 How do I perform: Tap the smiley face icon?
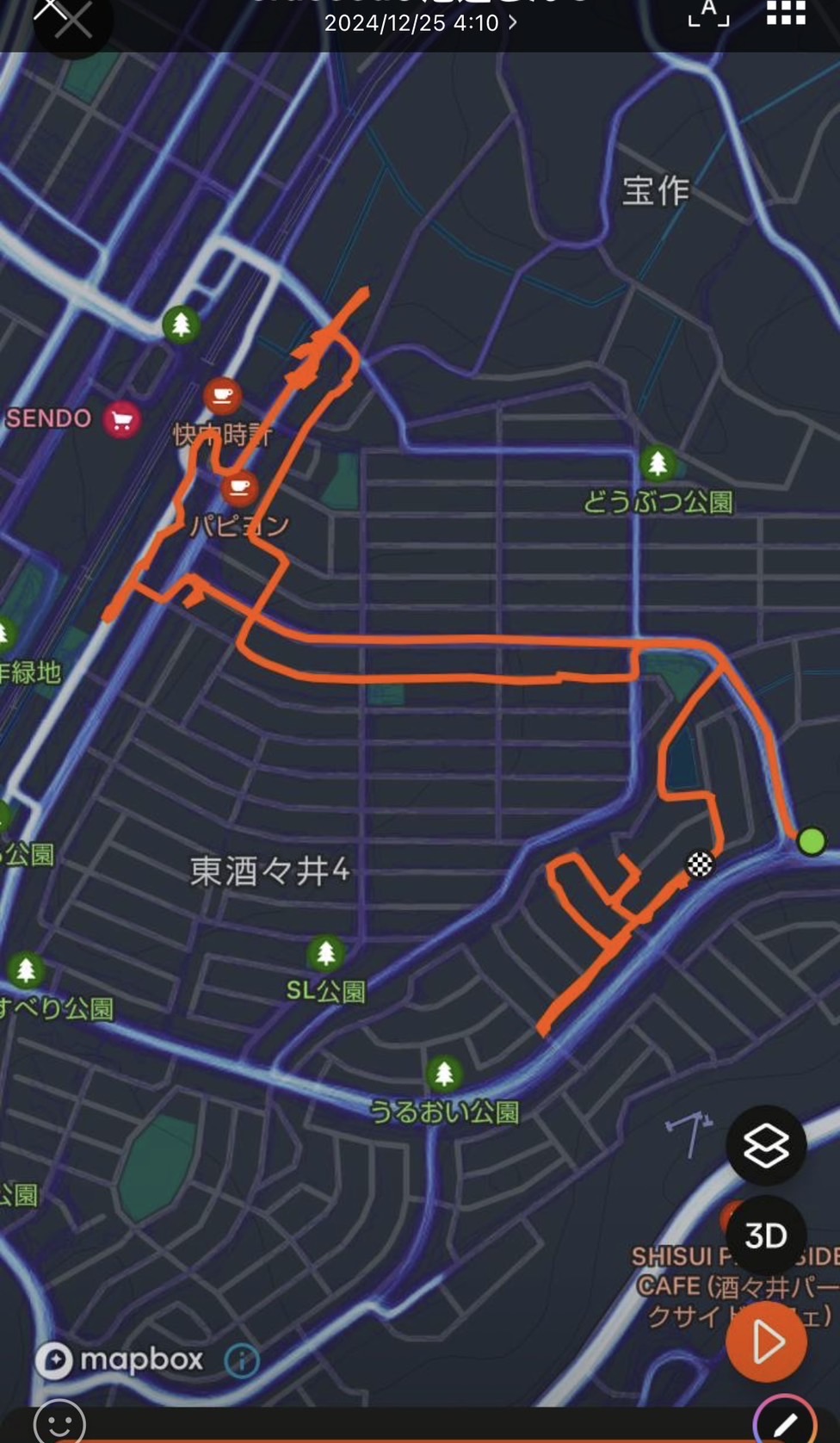point(59,1422)
